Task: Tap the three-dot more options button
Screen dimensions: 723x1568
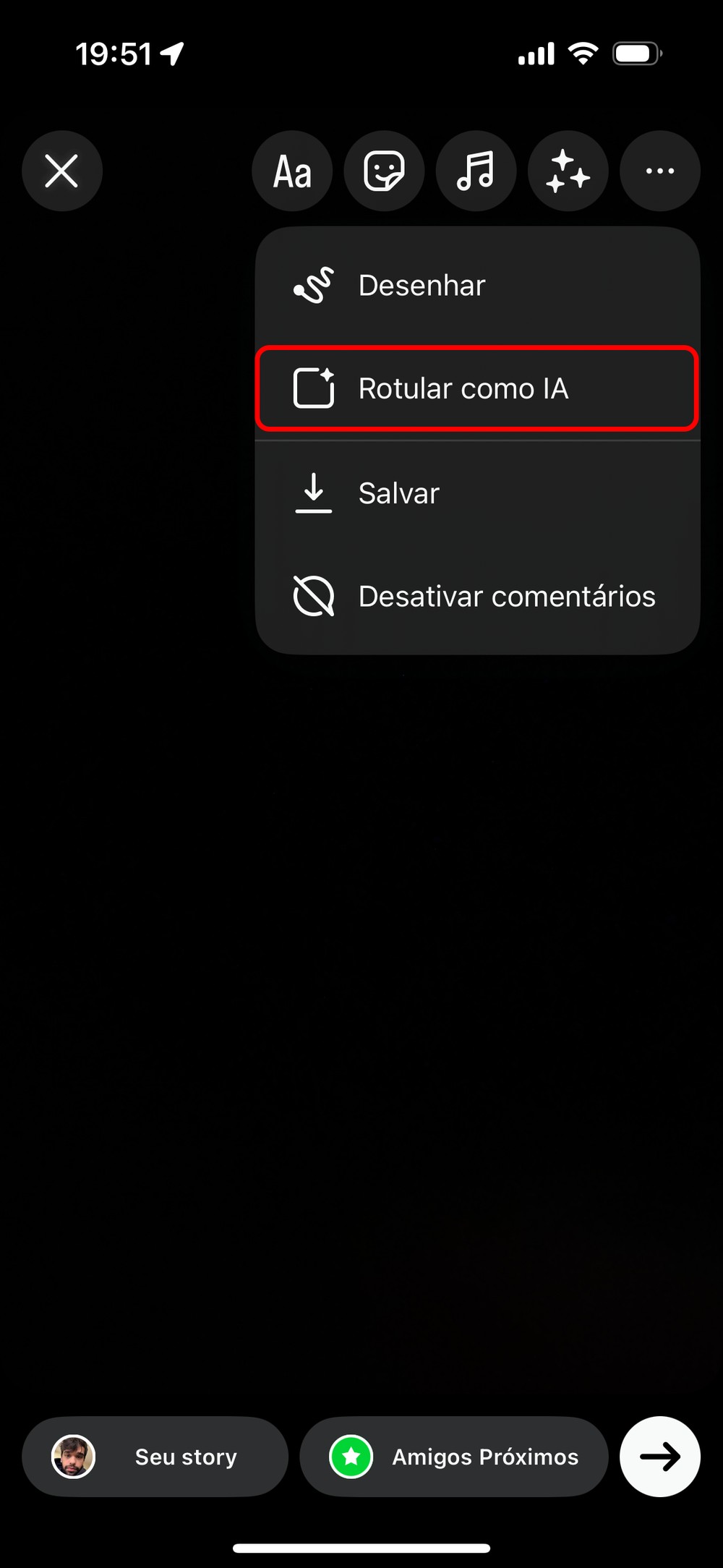Action: [x=659, y=171]
